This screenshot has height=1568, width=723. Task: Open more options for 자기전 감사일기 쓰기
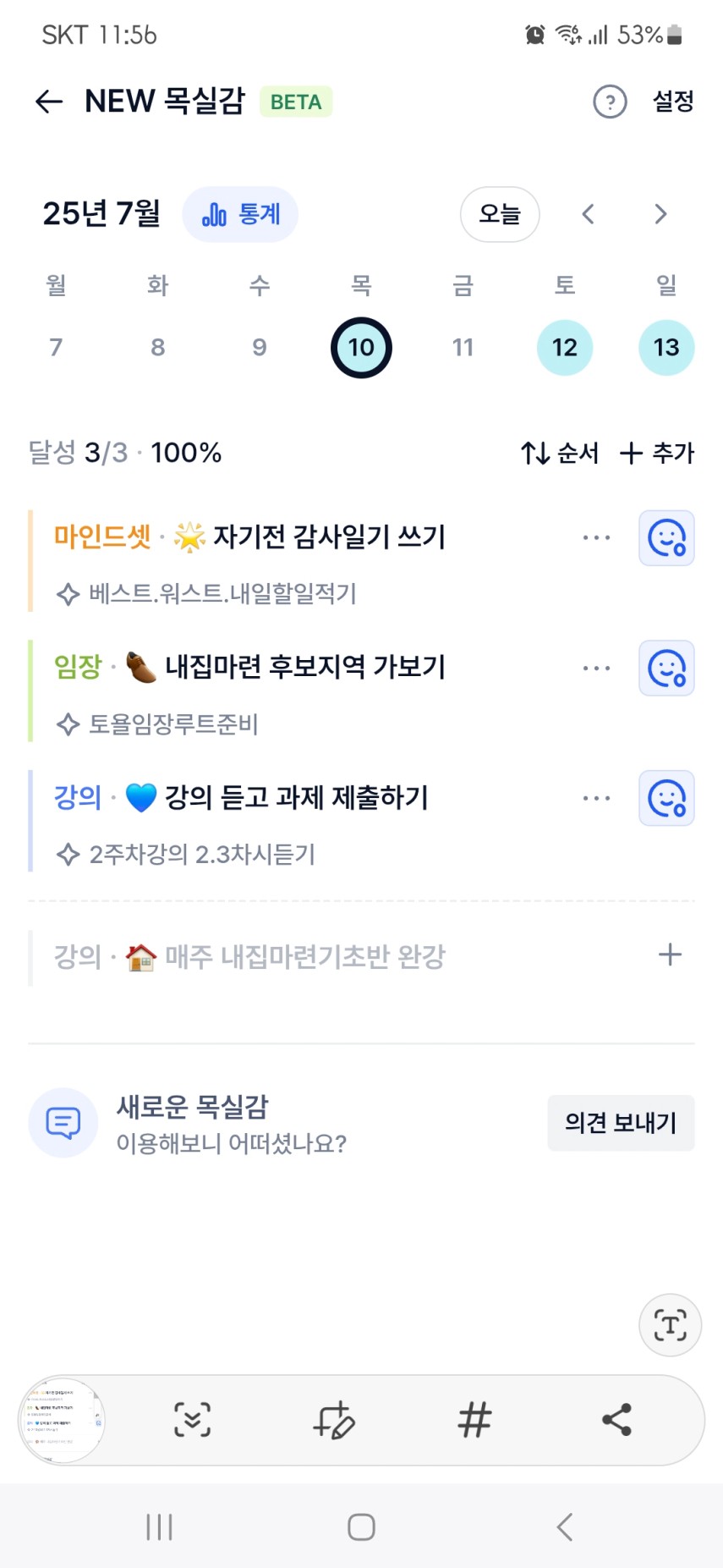596,537
